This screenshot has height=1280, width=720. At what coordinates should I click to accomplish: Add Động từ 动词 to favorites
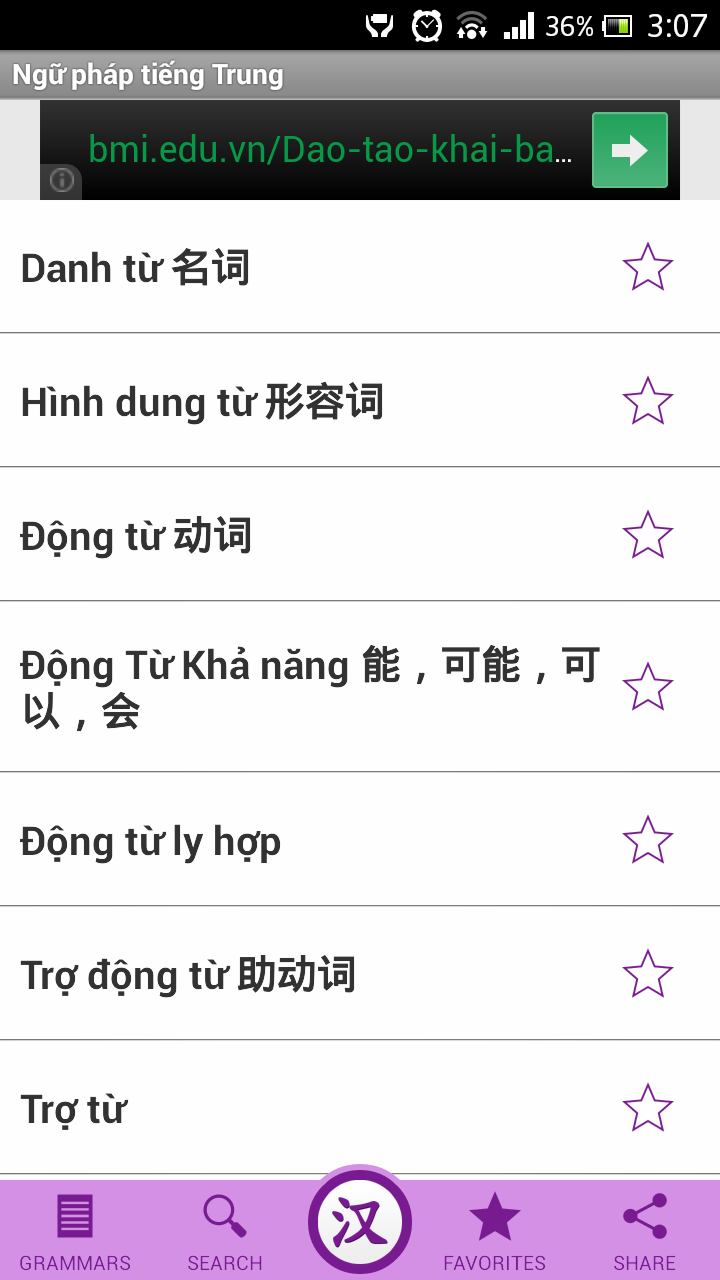coord(648,535)
